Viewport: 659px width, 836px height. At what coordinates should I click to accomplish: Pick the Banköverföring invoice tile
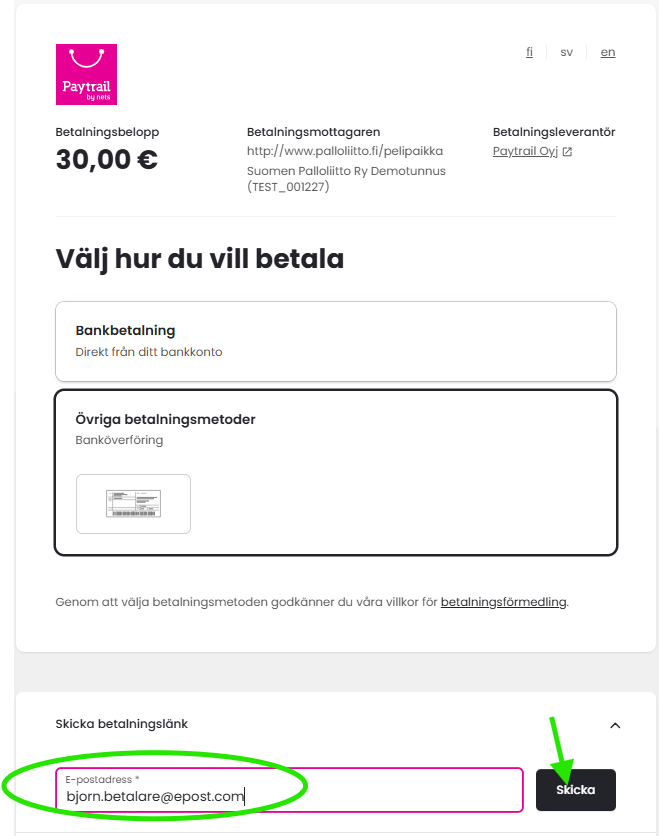[x=133, y=504]
